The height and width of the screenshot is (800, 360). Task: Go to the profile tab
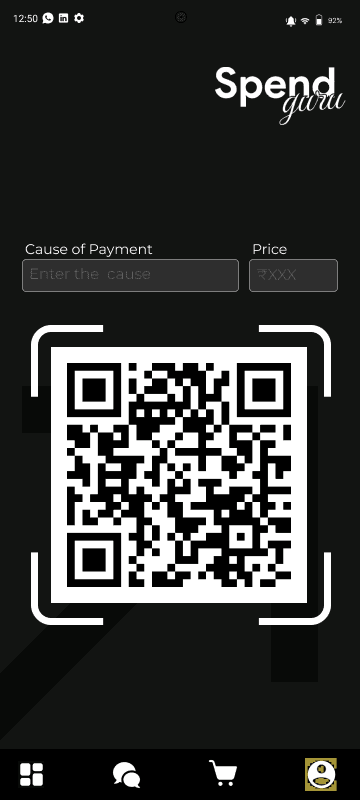click(321, 774)
